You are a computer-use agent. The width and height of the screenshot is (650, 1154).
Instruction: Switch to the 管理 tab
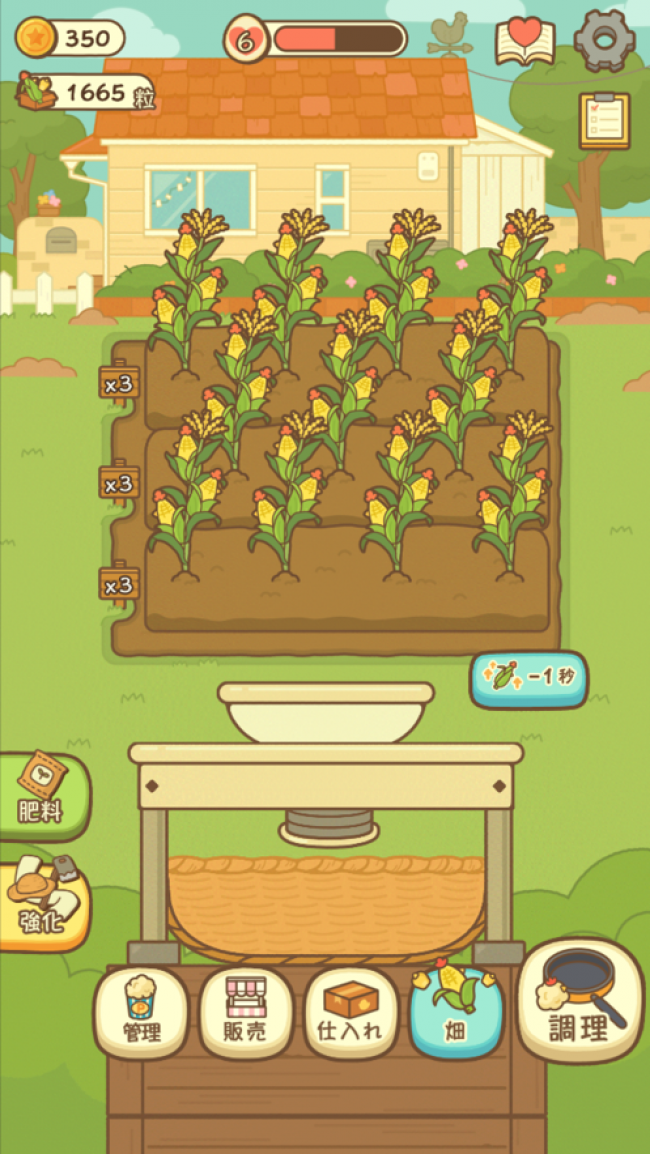[141, 1011]
